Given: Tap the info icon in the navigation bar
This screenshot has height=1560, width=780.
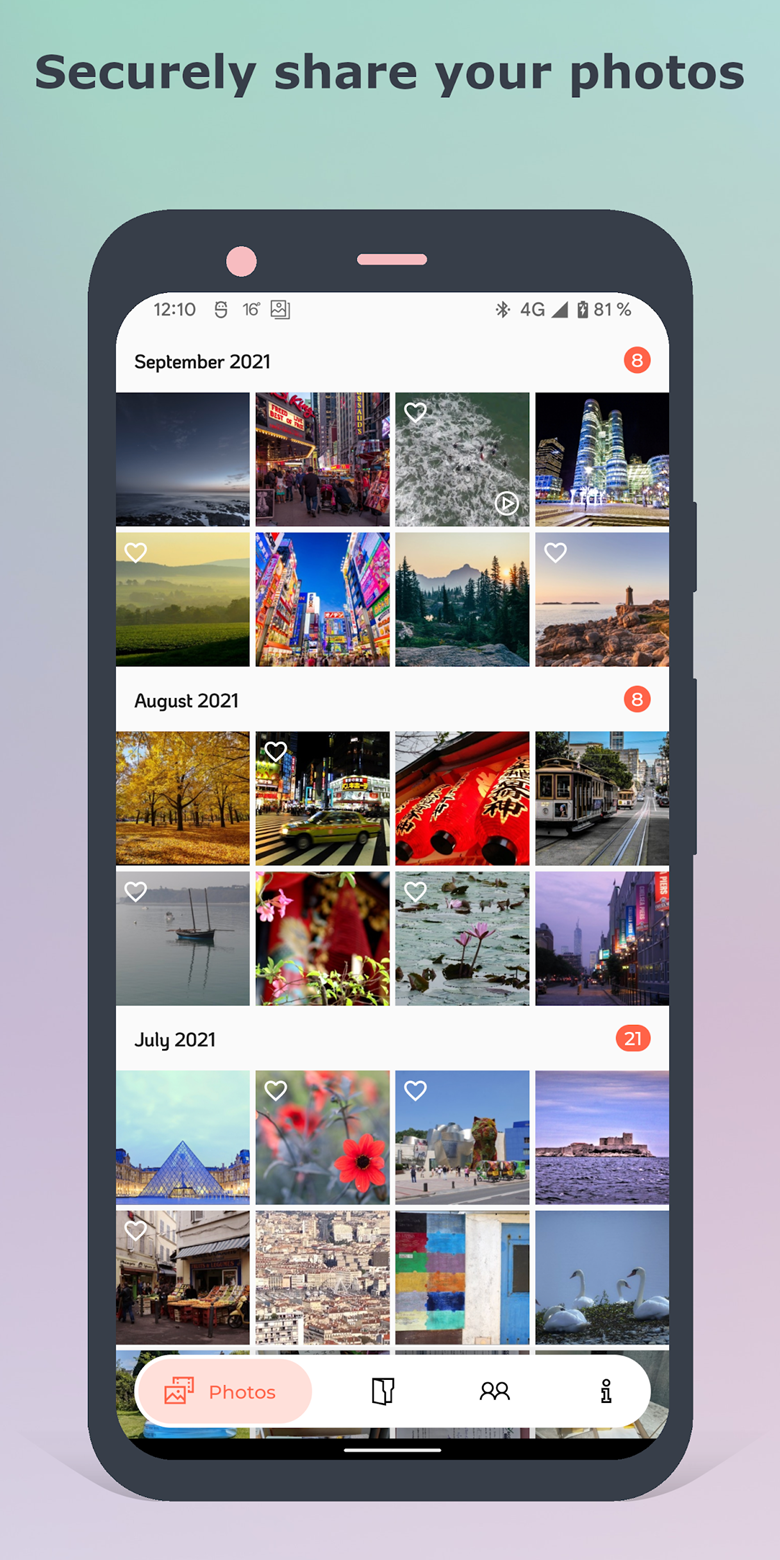Looking at the screenshot, I should 603,1391.
